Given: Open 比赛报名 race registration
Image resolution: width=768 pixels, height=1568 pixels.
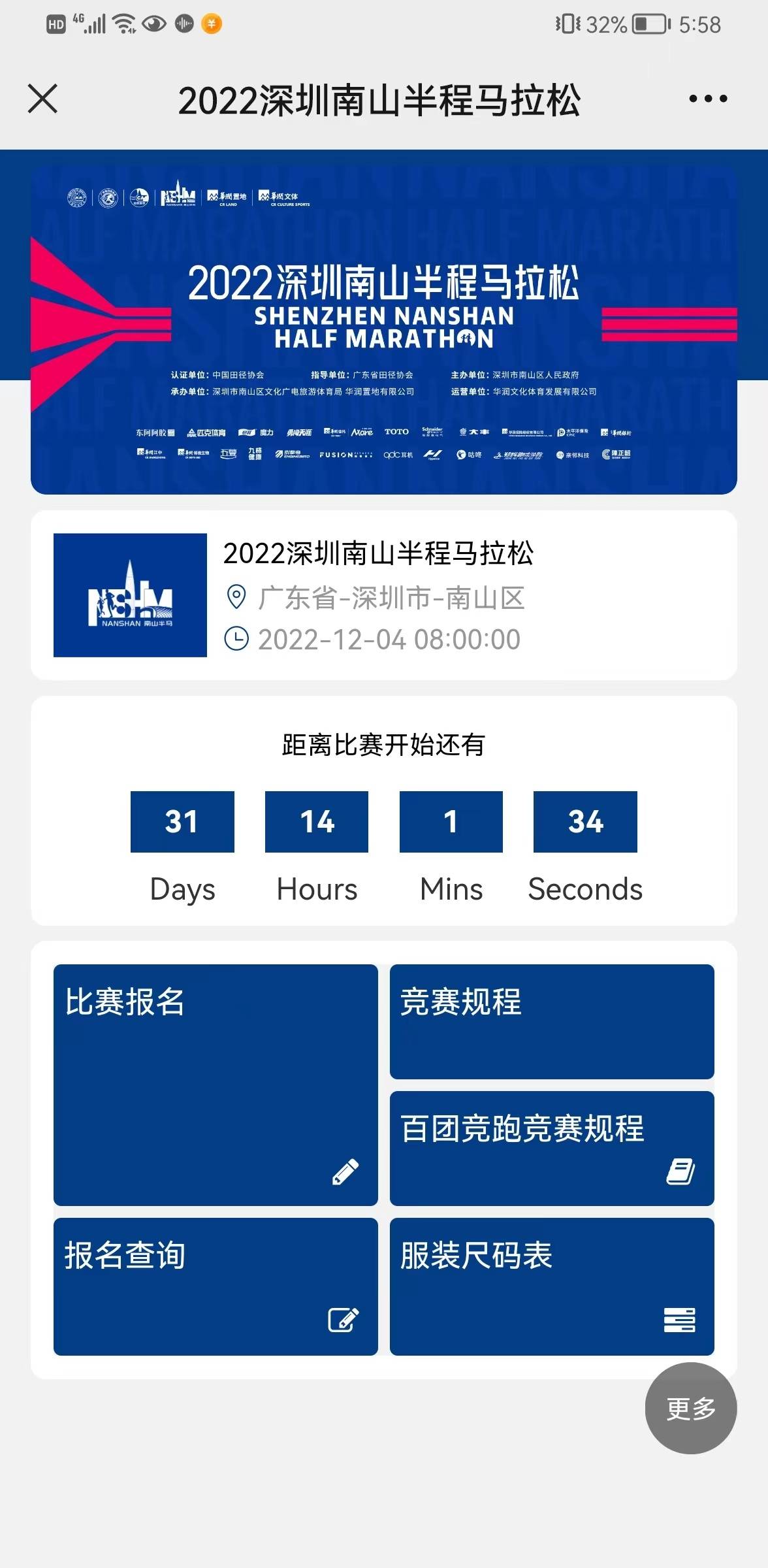Looking at the screenshot, I should point(216,1085).
